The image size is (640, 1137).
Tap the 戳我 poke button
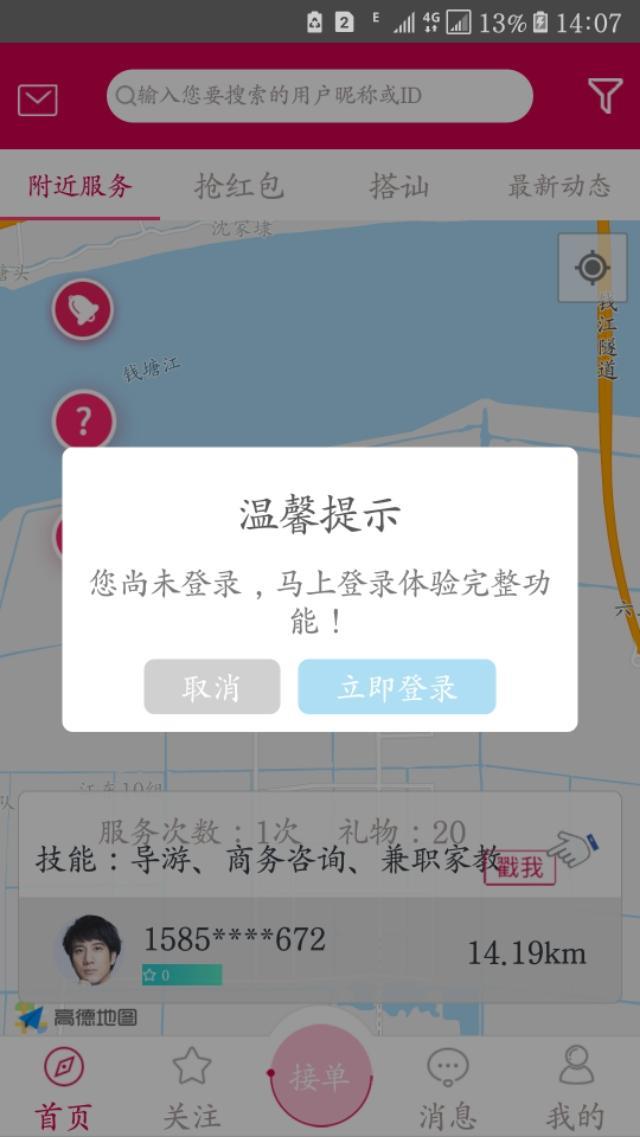(519, 866)
